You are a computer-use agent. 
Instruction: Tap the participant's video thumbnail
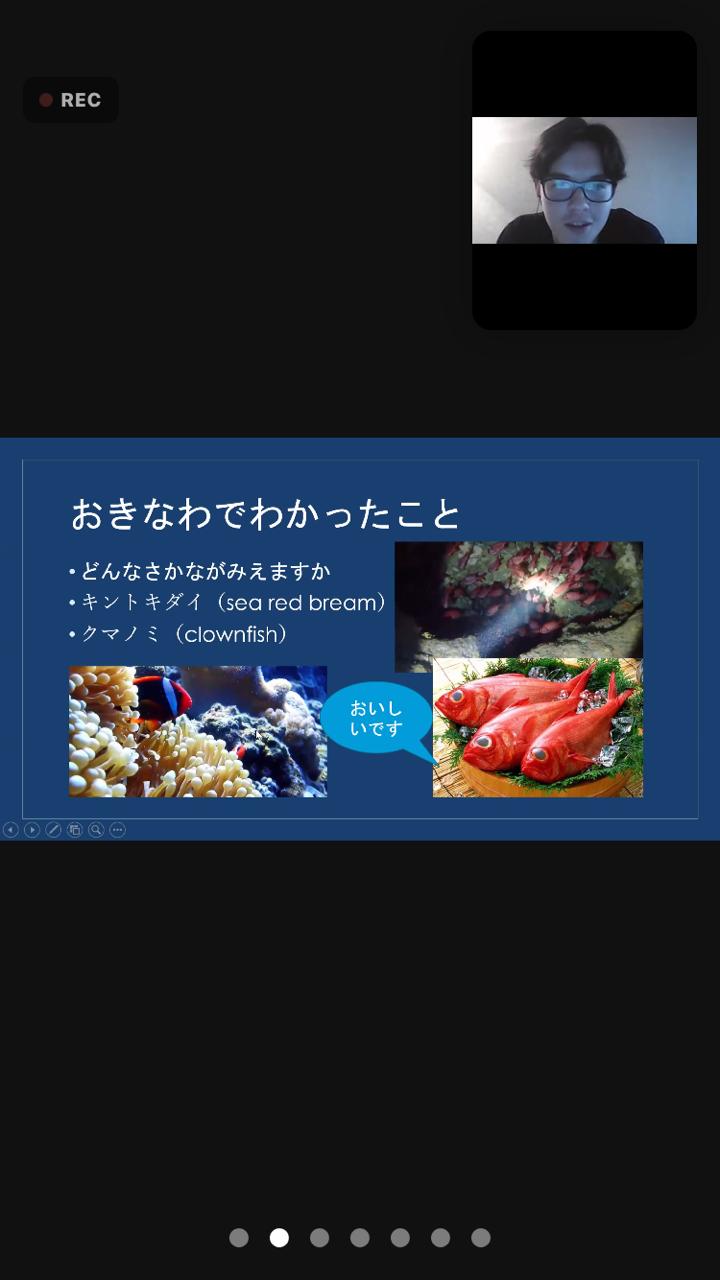(x=584, y=180)
